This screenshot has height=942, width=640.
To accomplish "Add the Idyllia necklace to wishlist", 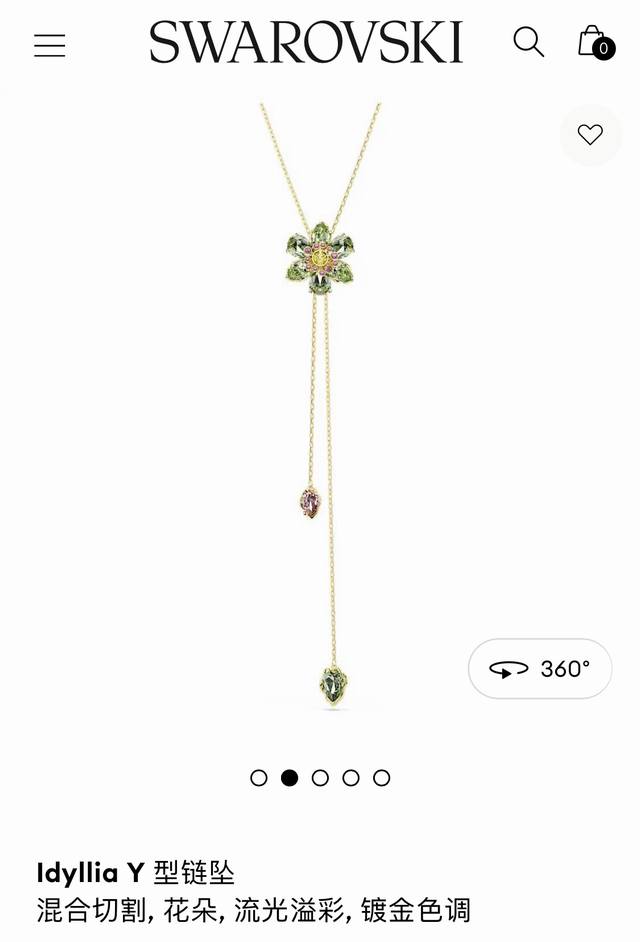I will click(x=590, y=135).
